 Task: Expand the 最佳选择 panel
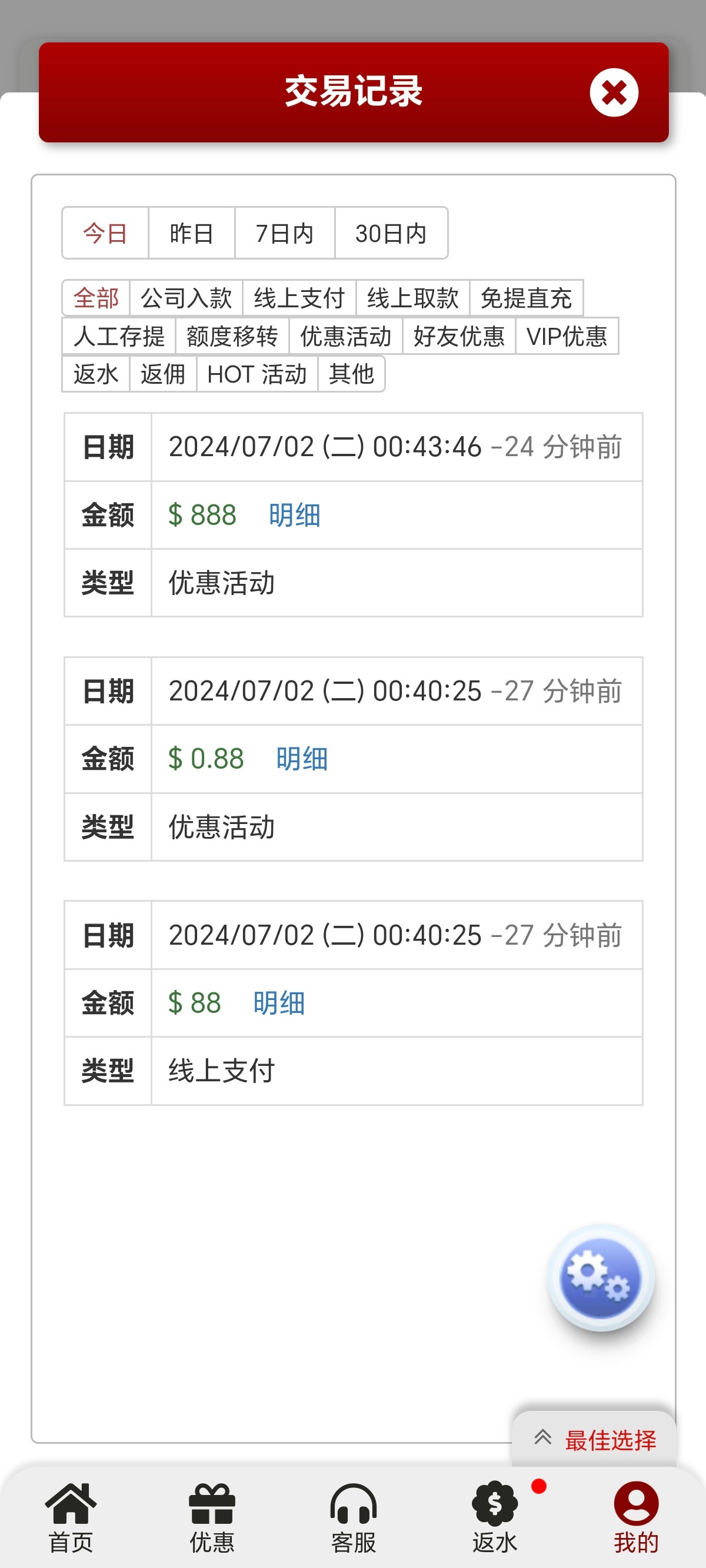(595, 1440)
